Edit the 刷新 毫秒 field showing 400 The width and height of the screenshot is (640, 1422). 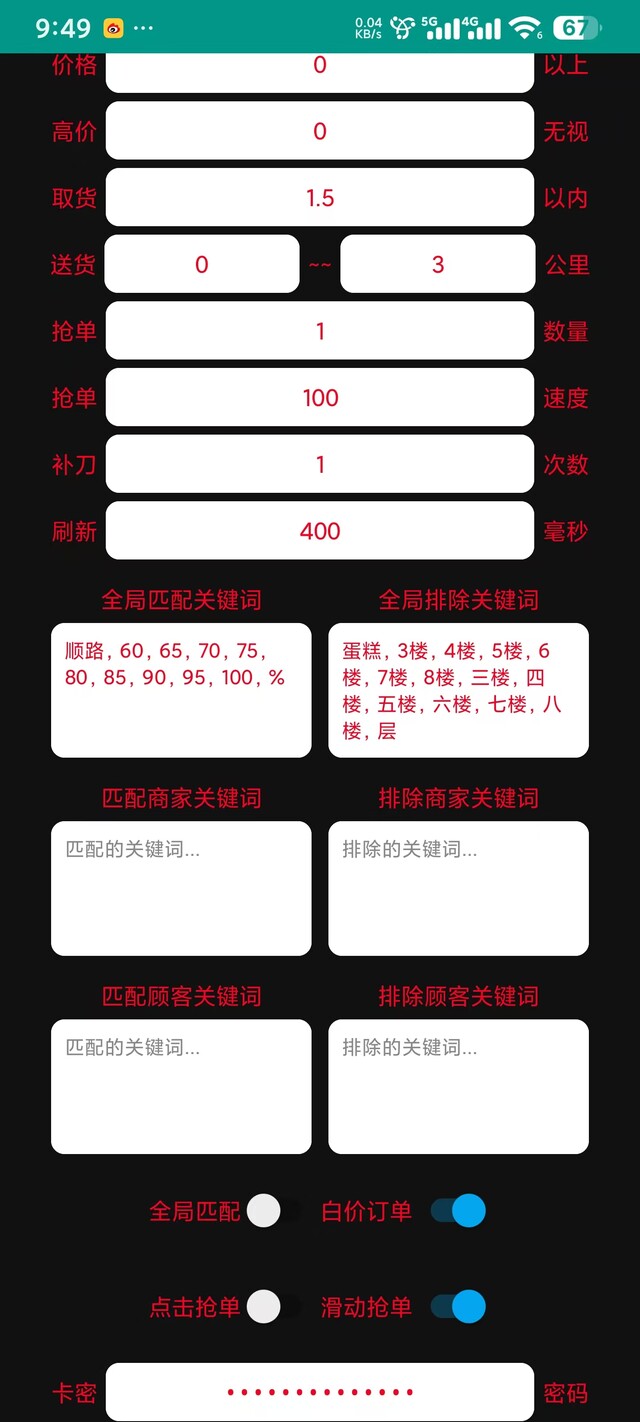tap(319, 531)
